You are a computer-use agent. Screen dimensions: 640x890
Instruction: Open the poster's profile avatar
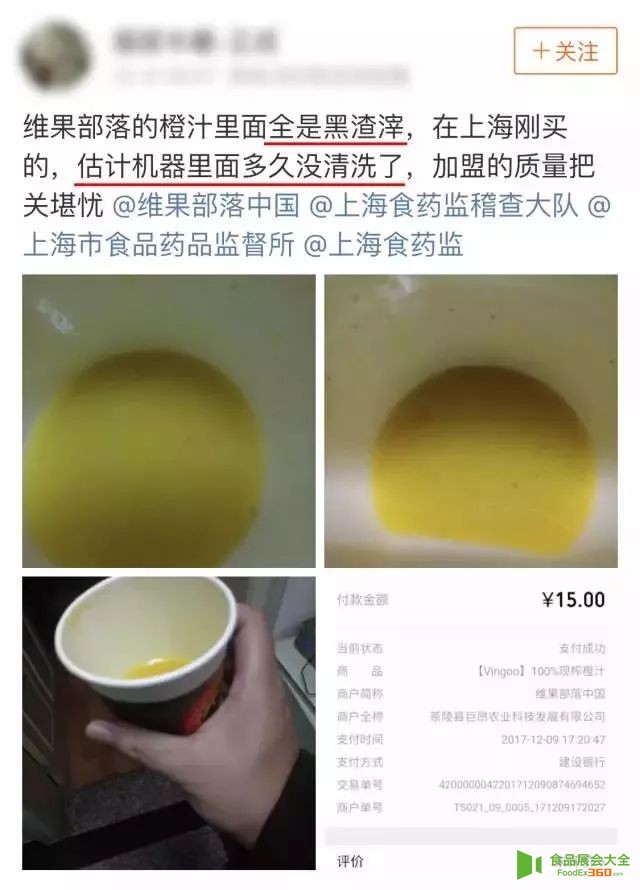[x=56, y=57]
